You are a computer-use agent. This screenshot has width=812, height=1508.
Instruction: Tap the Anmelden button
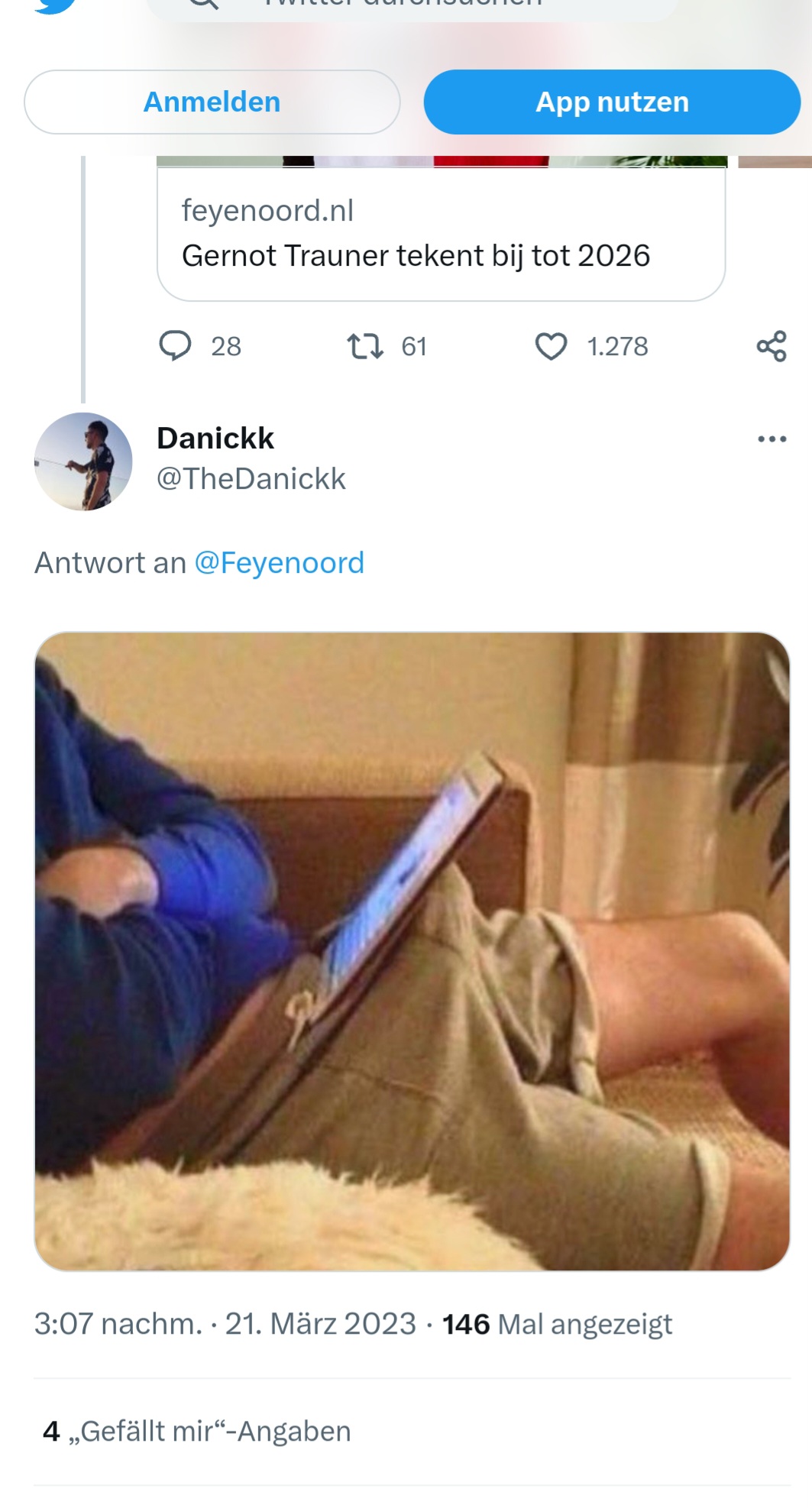click(212, 102)
